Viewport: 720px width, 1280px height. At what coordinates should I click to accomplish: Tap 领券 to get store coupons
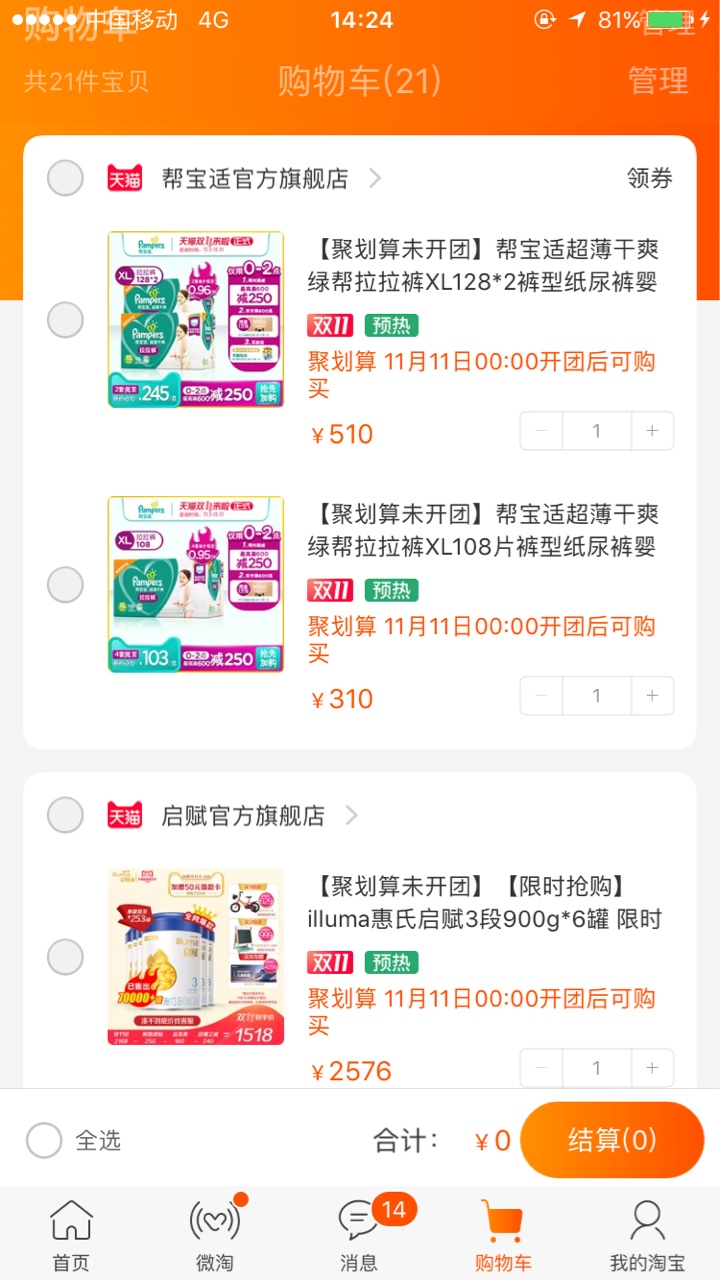[650, 179]
